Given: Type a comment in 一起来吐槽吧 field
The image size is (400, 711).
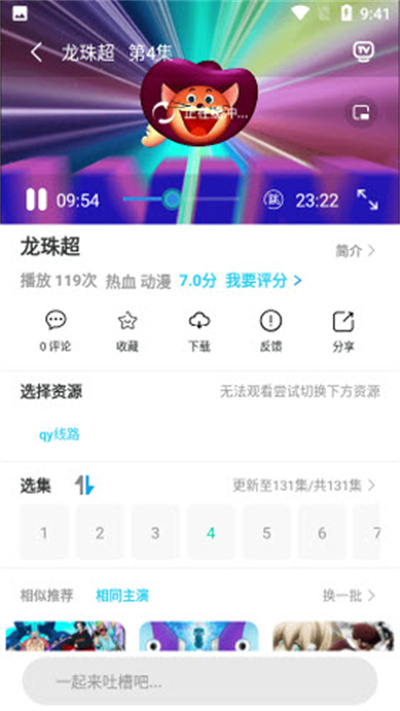Looking at the screenshot, I should [200, 681].
